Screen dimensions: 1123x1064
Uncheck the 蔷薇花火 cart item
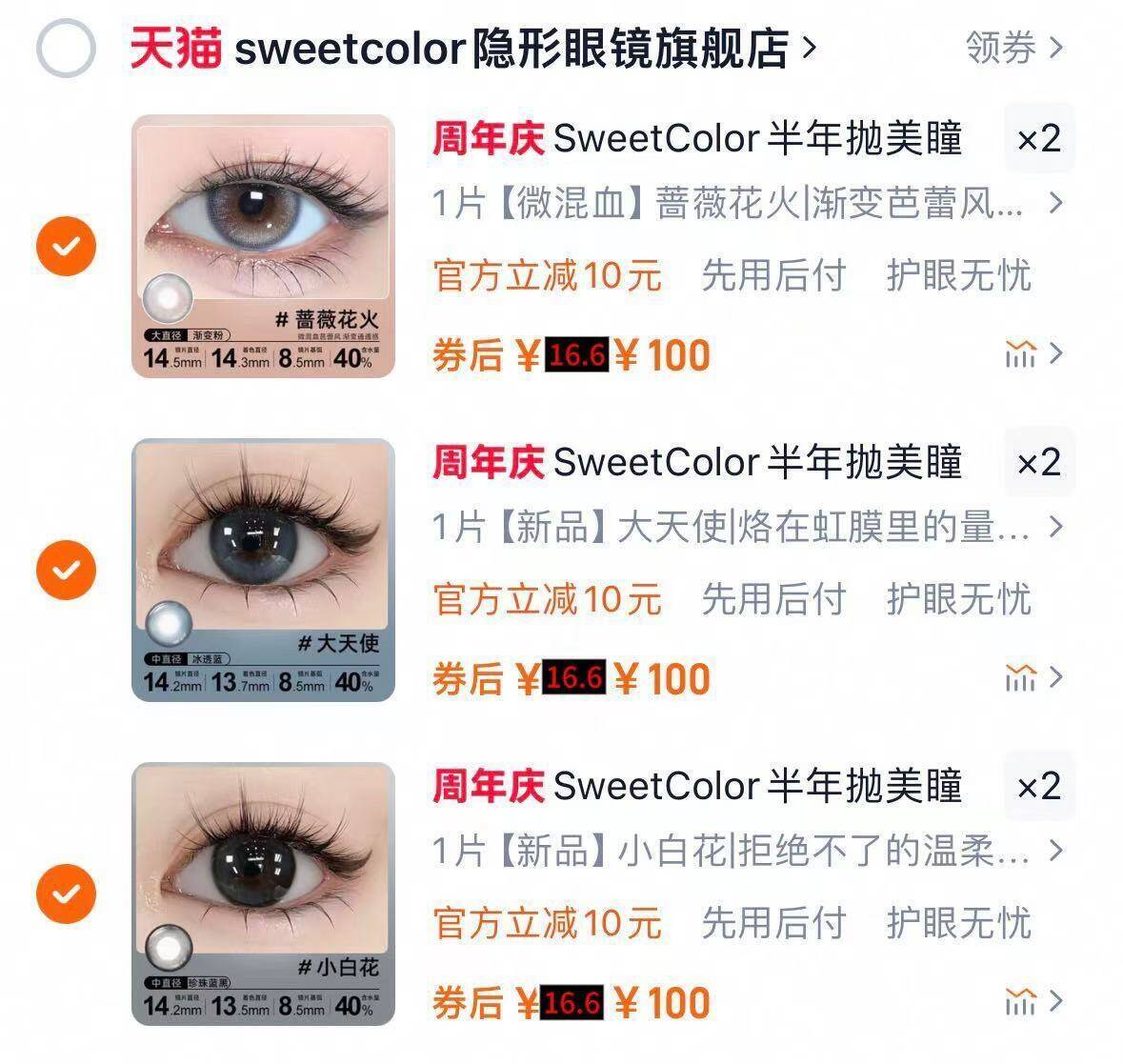click(x=66, y=247)
